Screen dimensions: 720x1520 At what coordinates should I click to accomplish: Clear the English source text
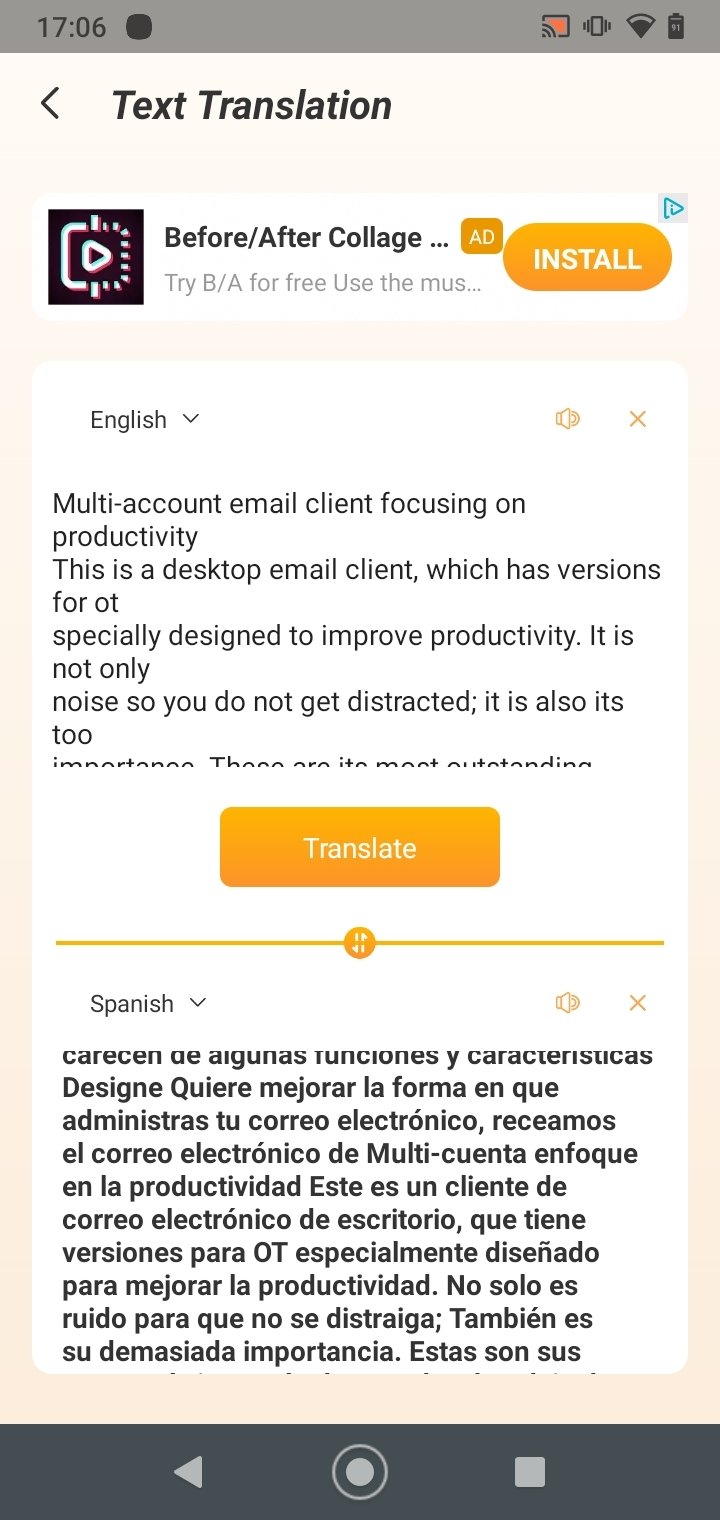[637, 419]
